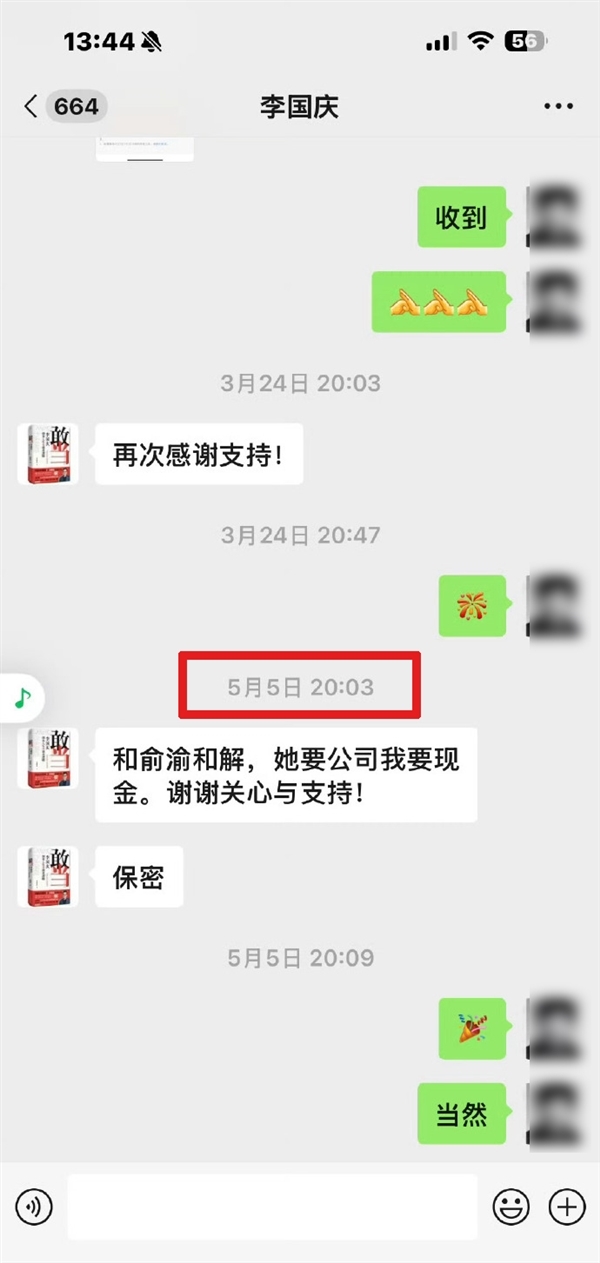
Task: Focus the message text field
Action: pyautogui.click(x=273, y=1207)
